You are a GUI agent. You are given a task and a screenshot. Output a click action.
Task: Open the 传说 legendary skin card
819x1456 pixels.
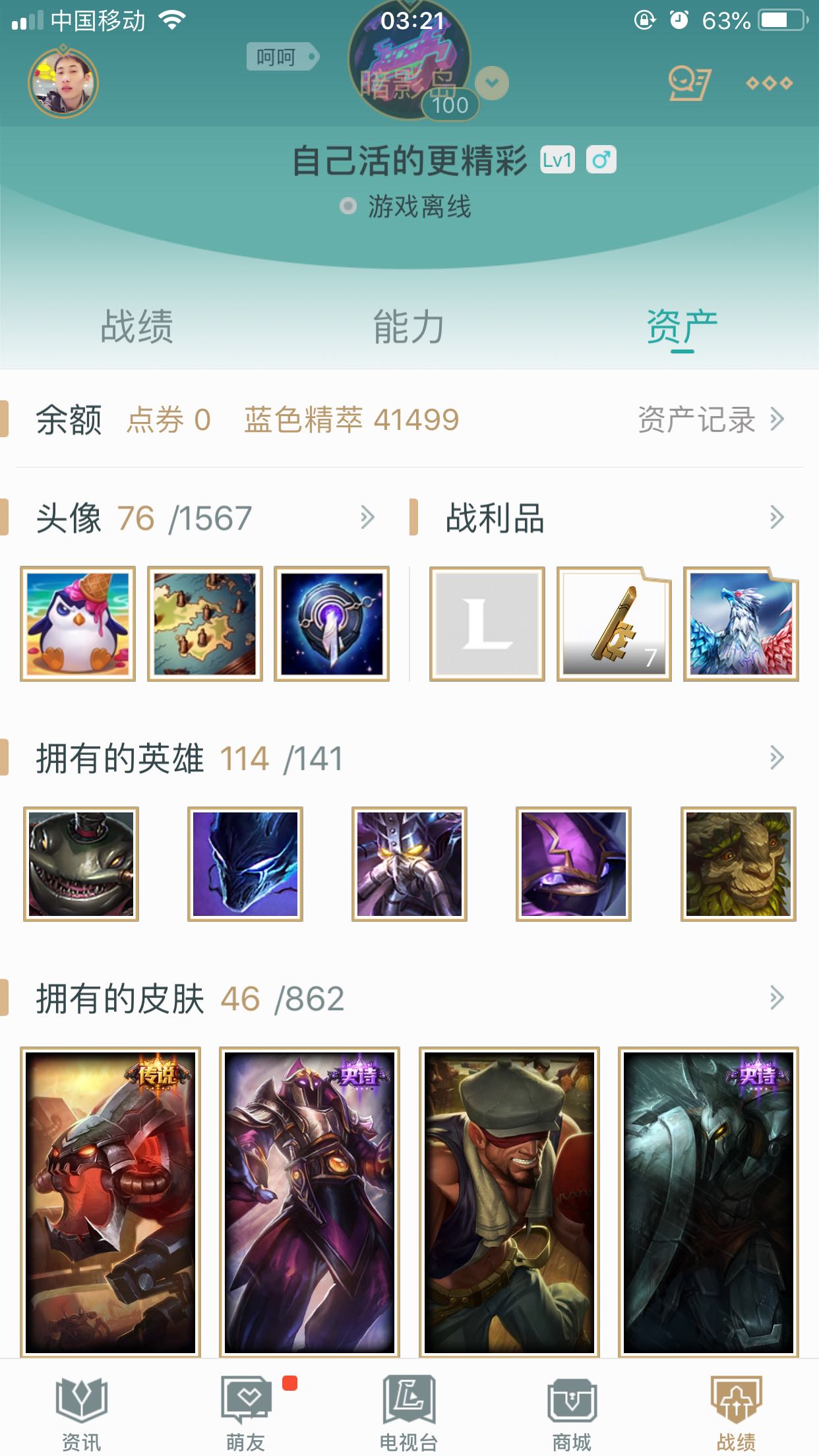tap(110, 1201)
